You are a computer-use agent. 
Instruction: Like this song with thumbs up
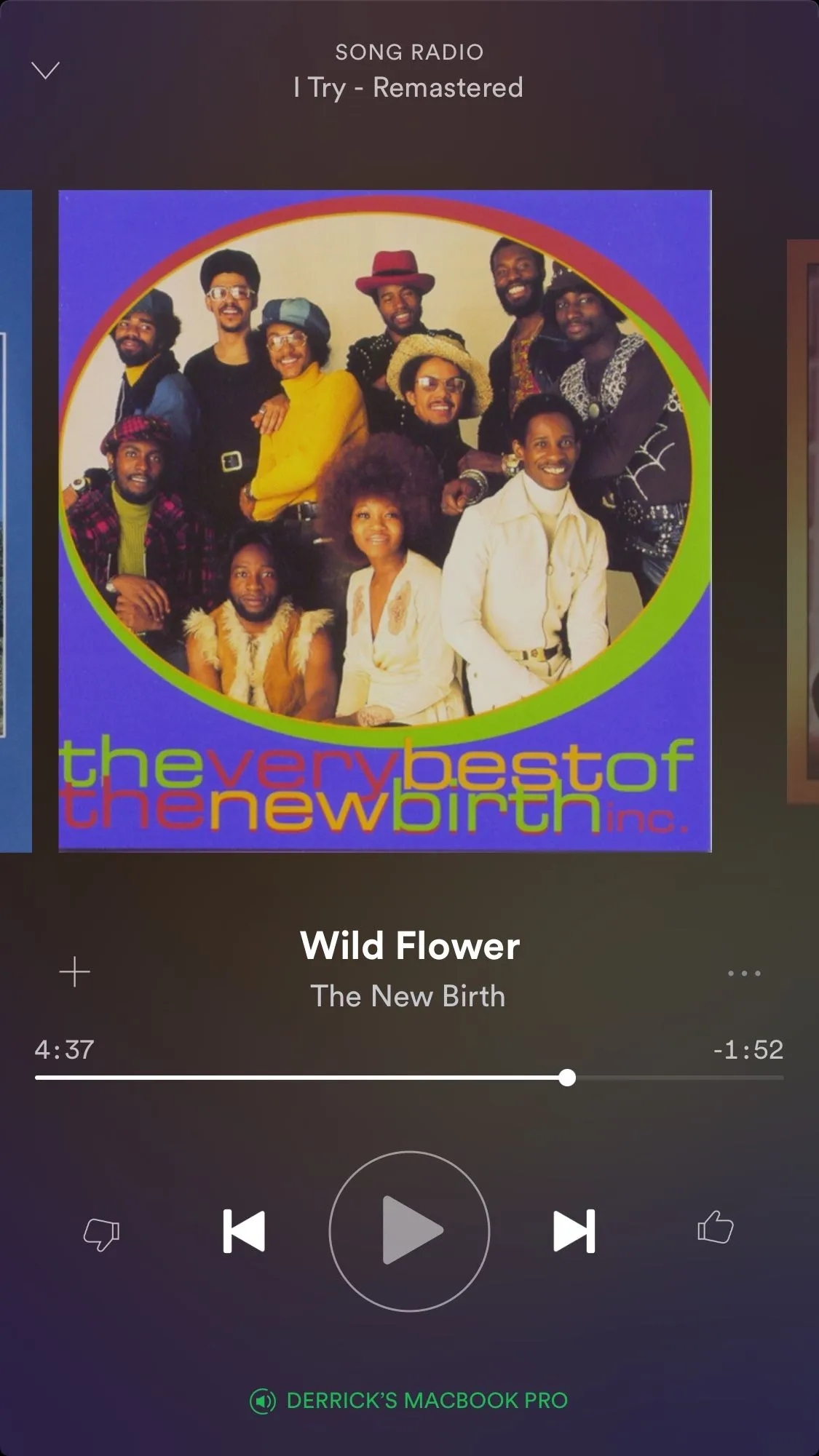(x=715, y=1228)
